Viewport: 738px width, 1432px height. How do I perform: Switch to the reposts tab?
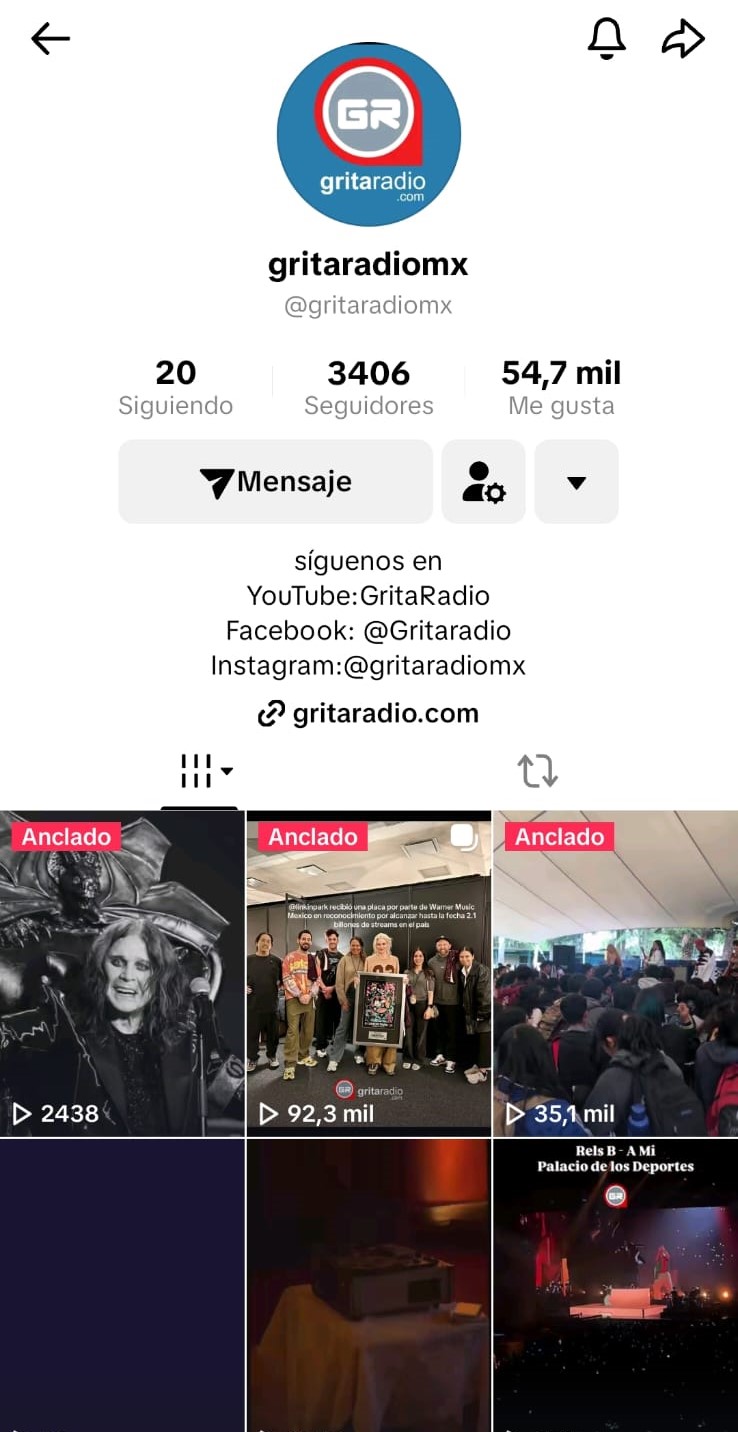pos(537,771)
